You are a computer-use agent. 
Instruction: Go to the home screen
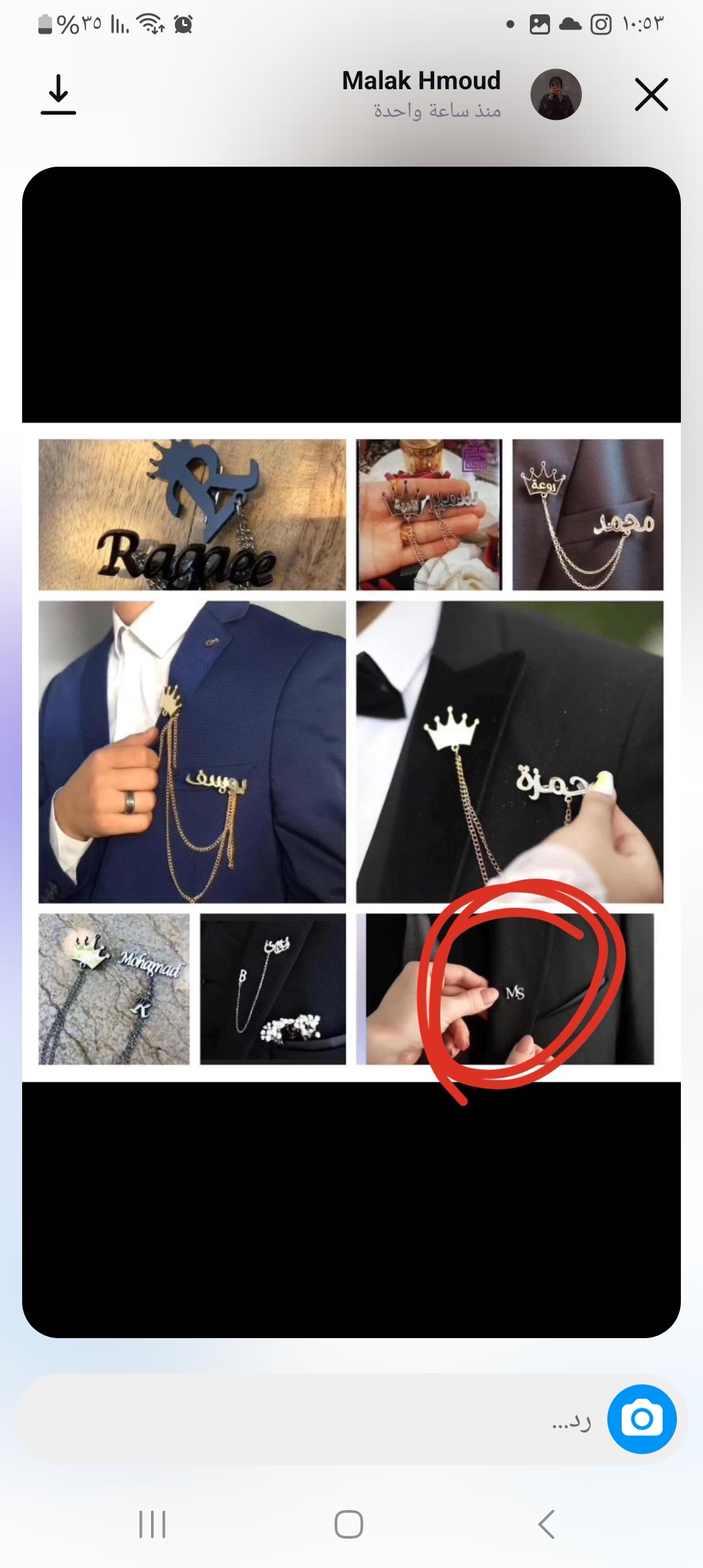[x=349, y=1524]
